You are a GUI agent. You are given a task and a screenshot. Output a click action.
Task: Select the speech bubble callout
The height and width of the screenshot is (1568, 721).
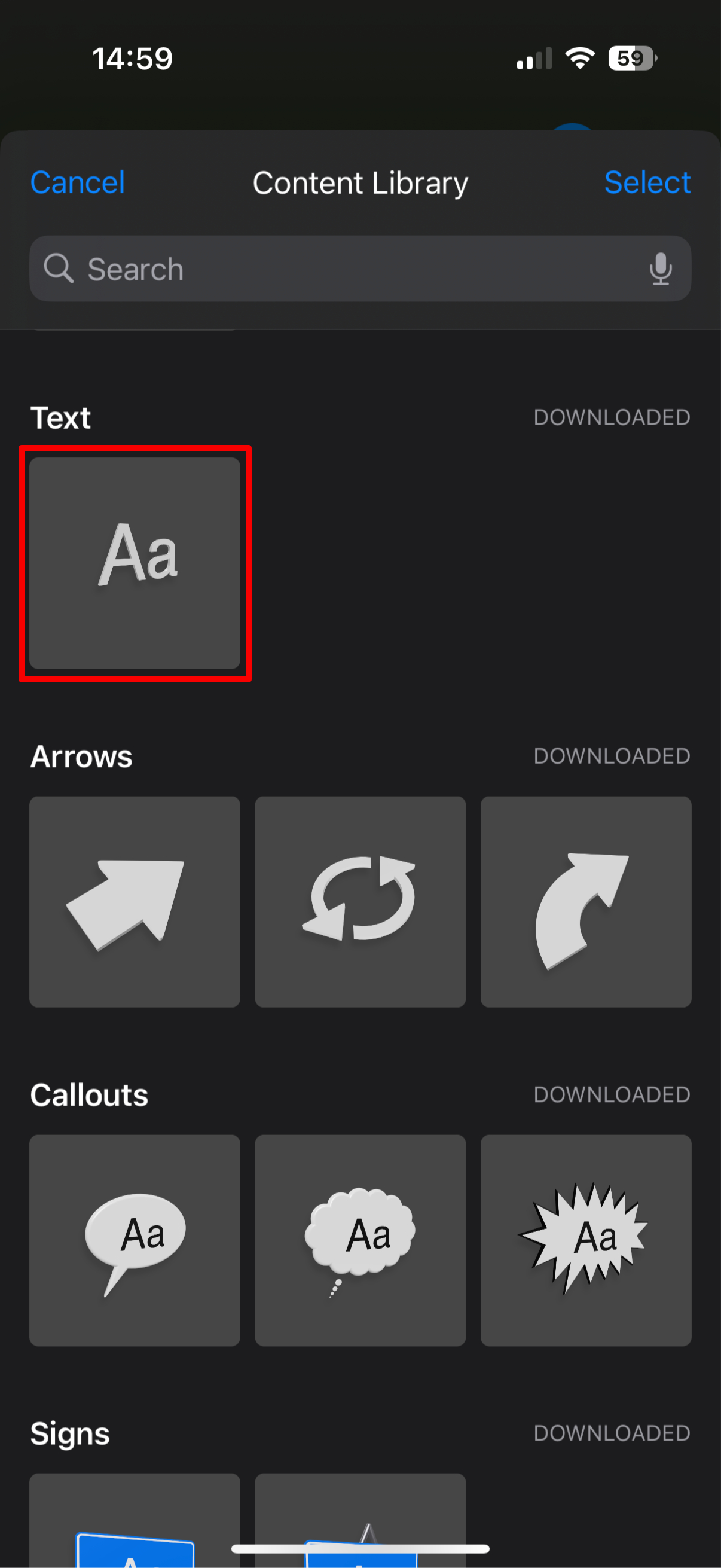coord(135,1240)
